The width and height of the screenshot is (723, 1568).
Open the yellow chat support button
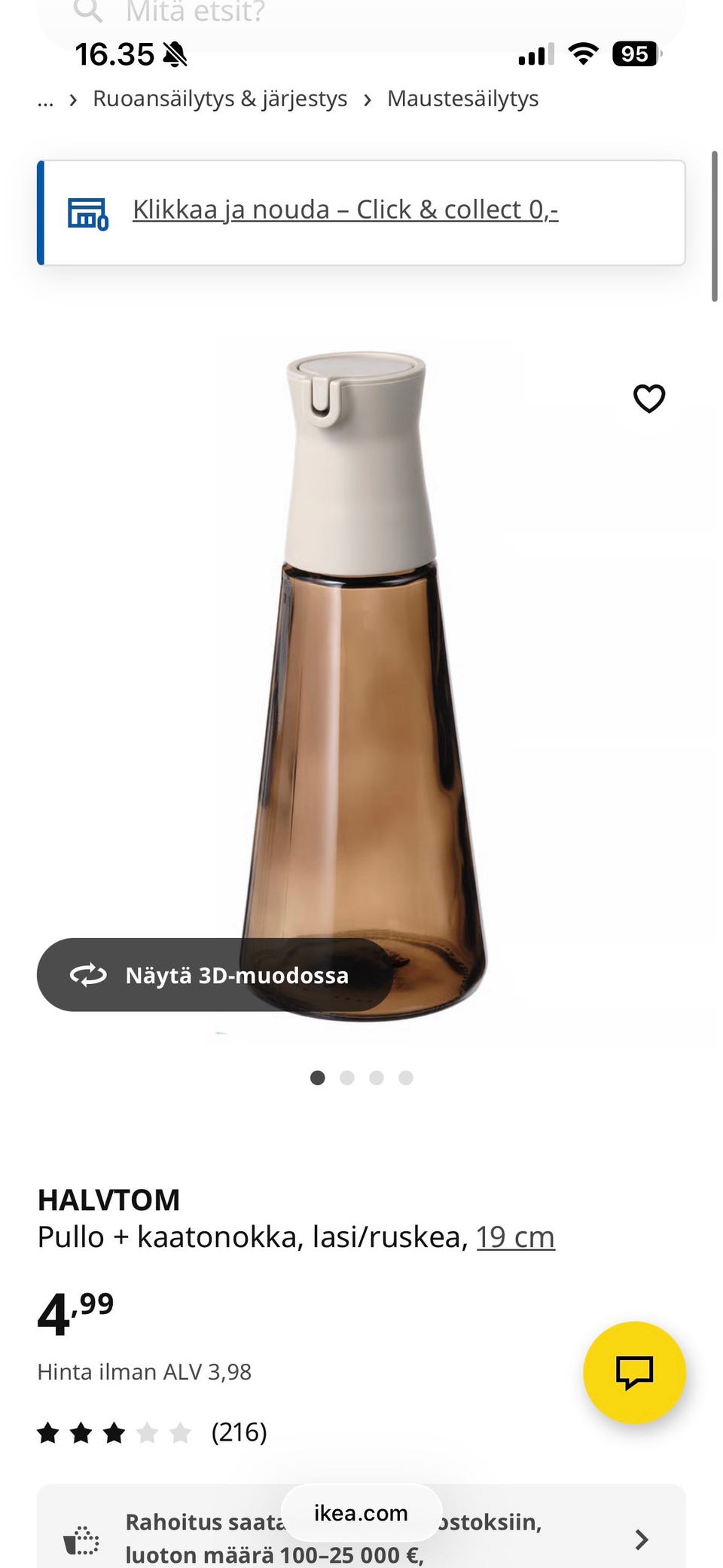(x=634, y=1371)
